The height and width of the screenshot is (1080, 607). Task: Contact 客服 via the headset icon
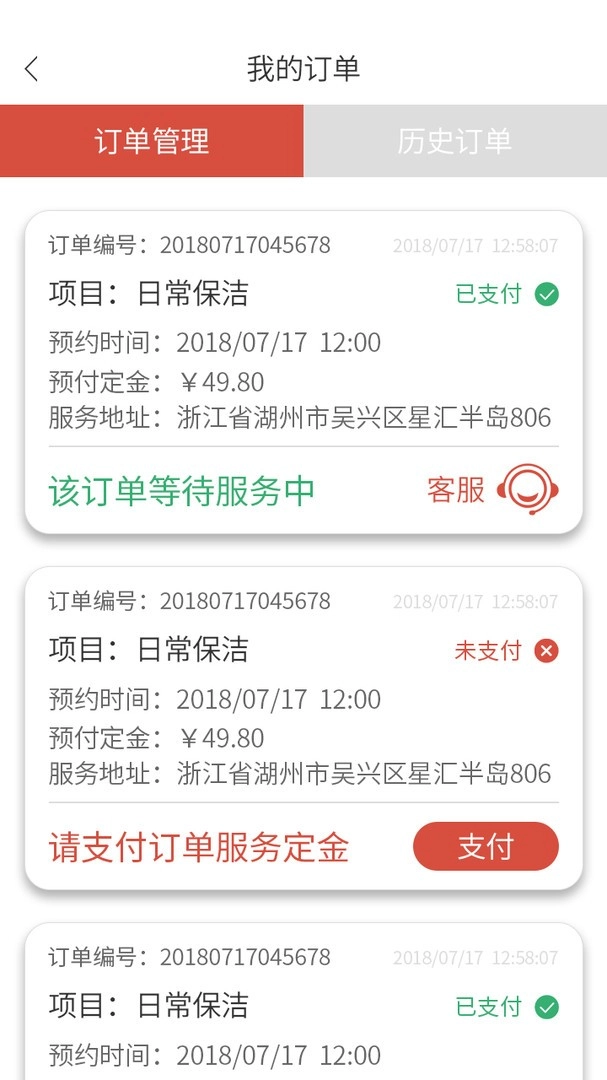coord(527,490)
